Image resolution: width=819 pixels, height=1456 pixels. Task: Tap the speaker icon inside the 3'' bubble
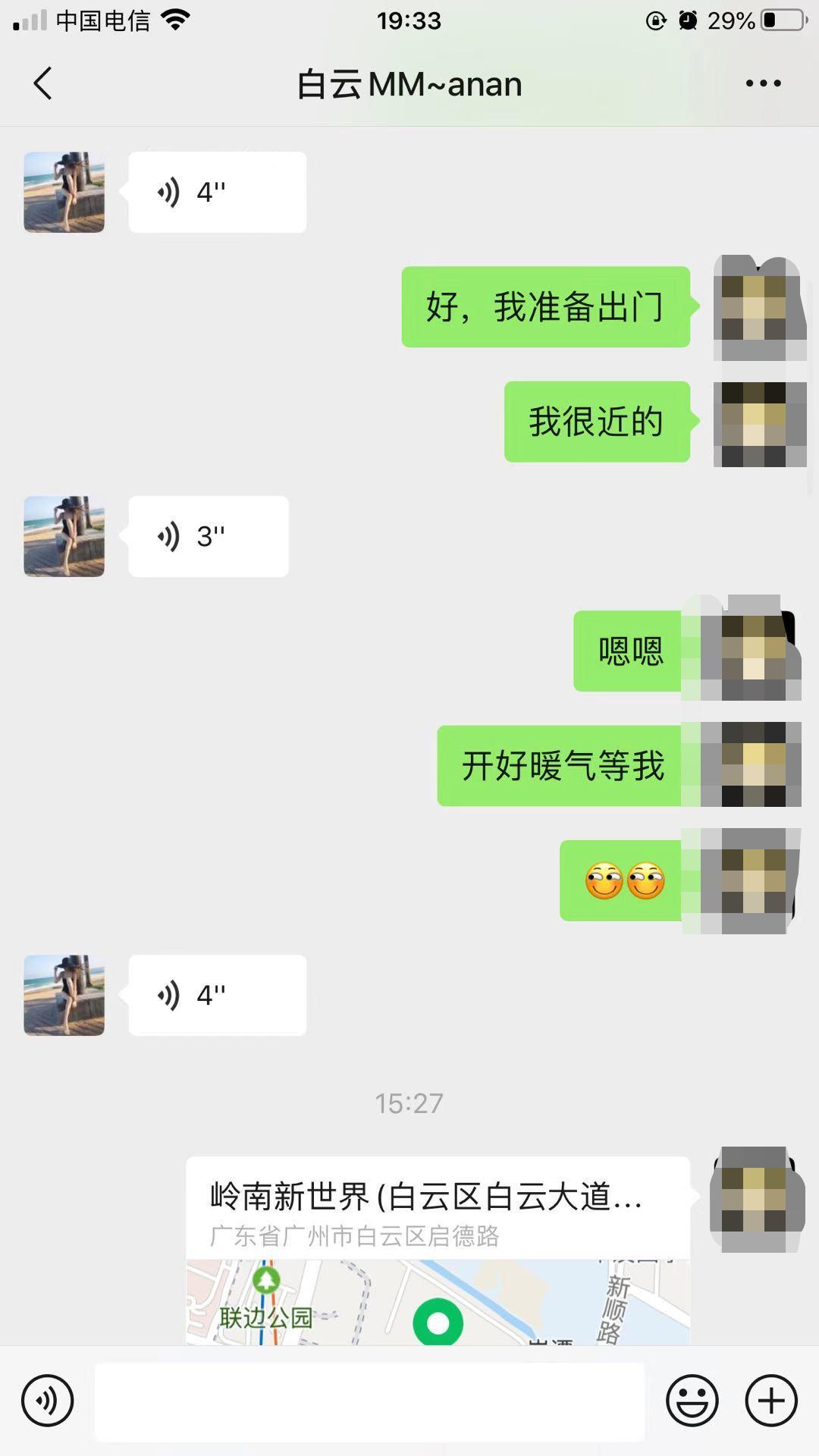168,536
